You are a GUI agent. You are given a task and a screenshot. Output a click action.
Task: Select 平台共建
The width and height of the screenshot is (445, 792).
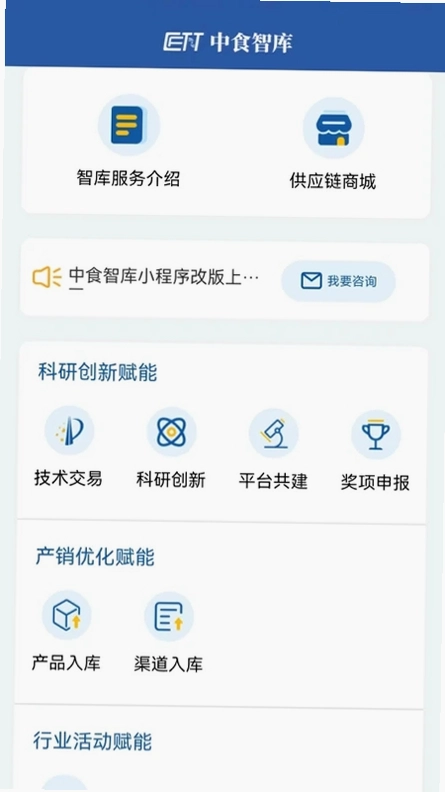(273, 450)
